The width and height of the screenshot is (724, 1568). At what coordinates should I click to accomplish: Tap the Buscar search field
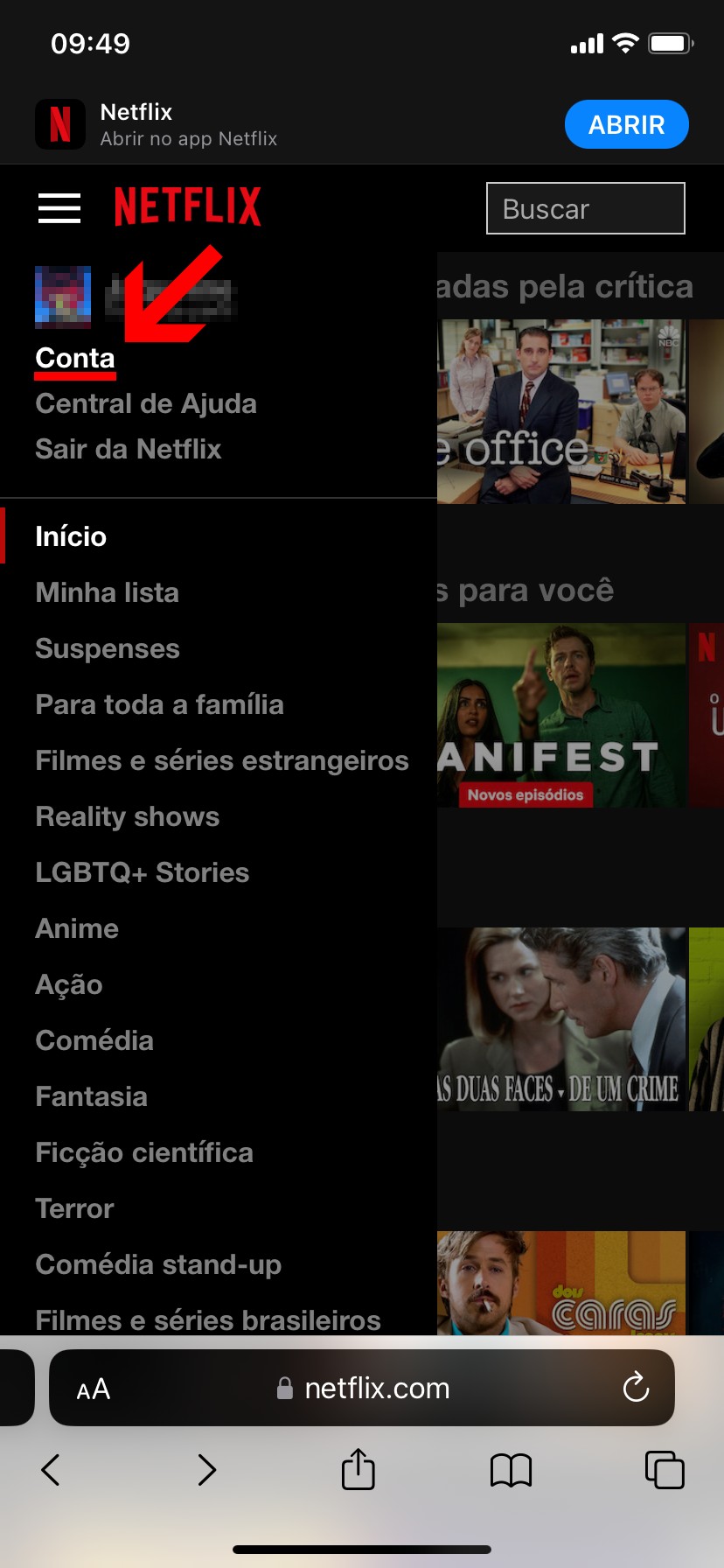coord(585,209)
